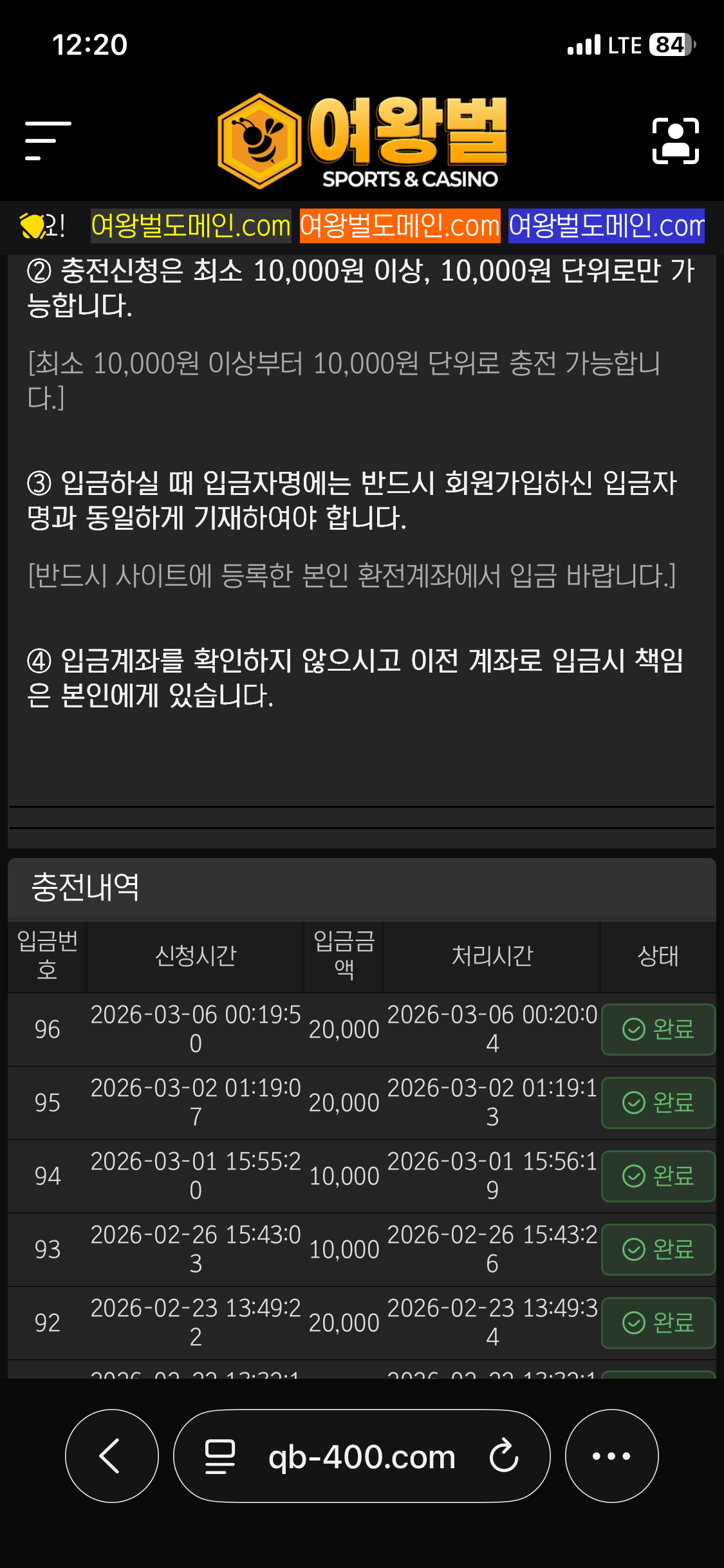Image resolution: width=724 pixels, height=1568 pixels.
Task: Open the browser's three-dot more menu
Action: (x=611, y=1456)
